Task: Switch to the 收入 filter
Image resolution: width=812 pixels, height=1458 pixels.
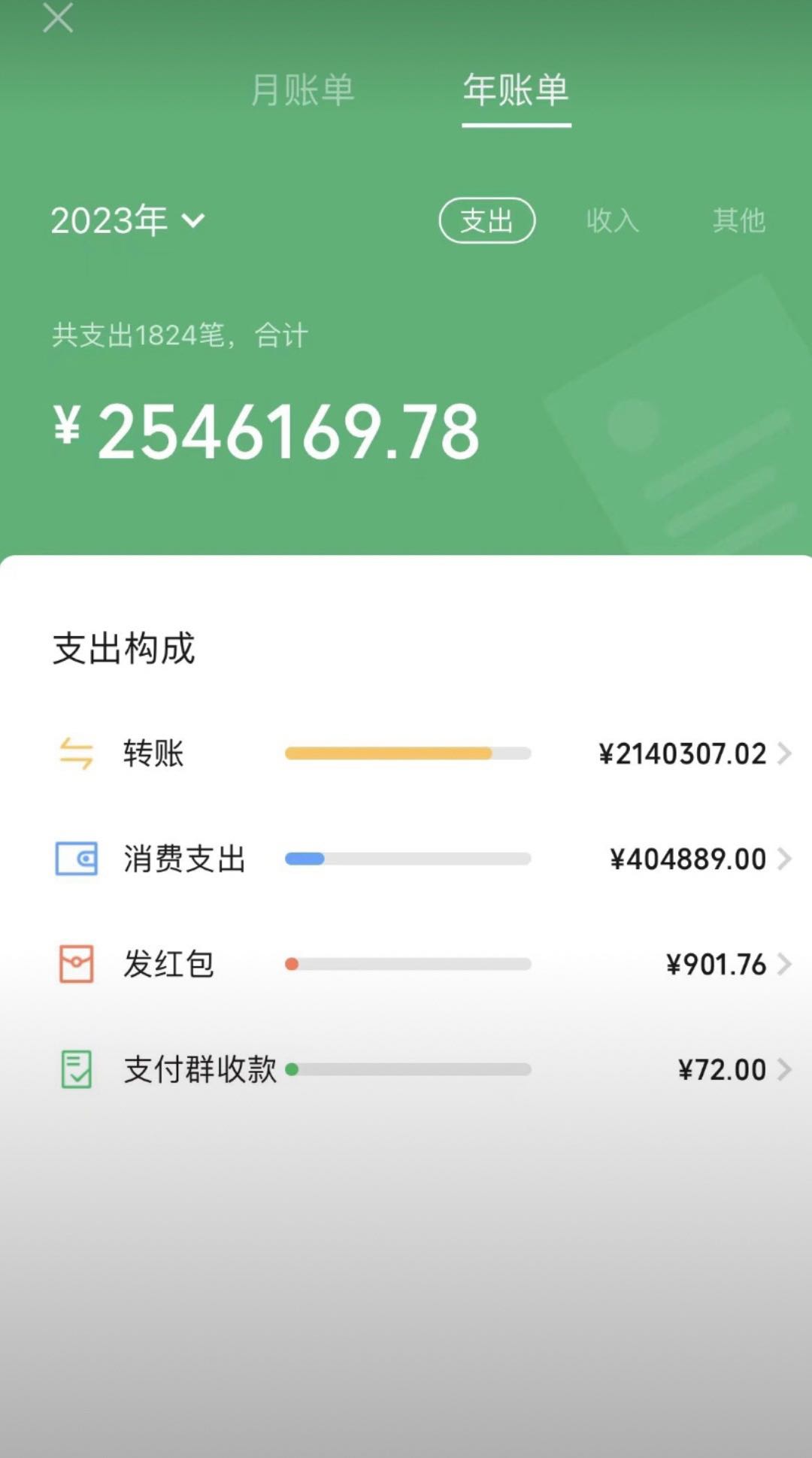Action: (x=613, y=220)
